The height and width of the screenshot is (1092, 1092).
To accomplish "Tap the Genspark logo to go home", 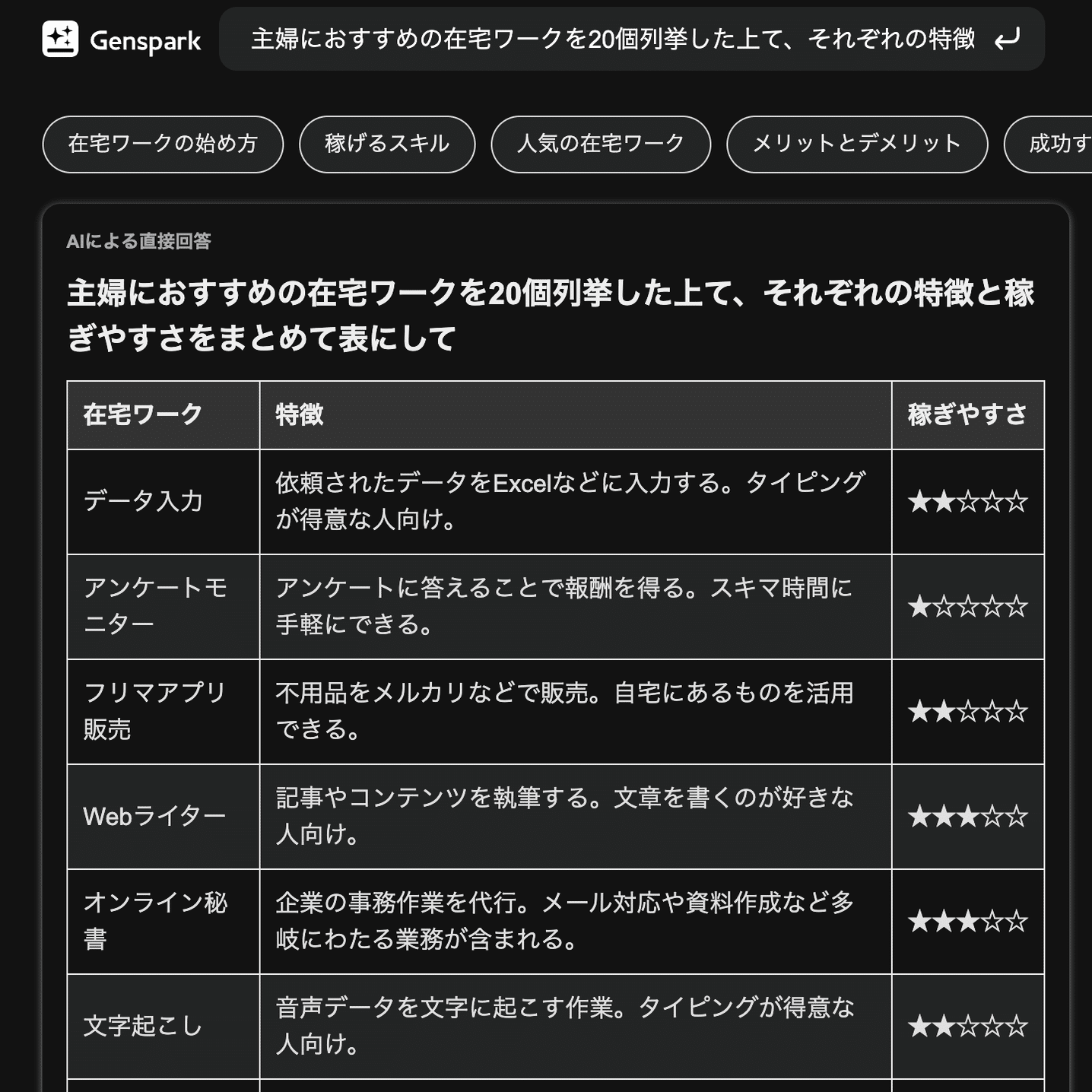I will click(x=122, y=40).
